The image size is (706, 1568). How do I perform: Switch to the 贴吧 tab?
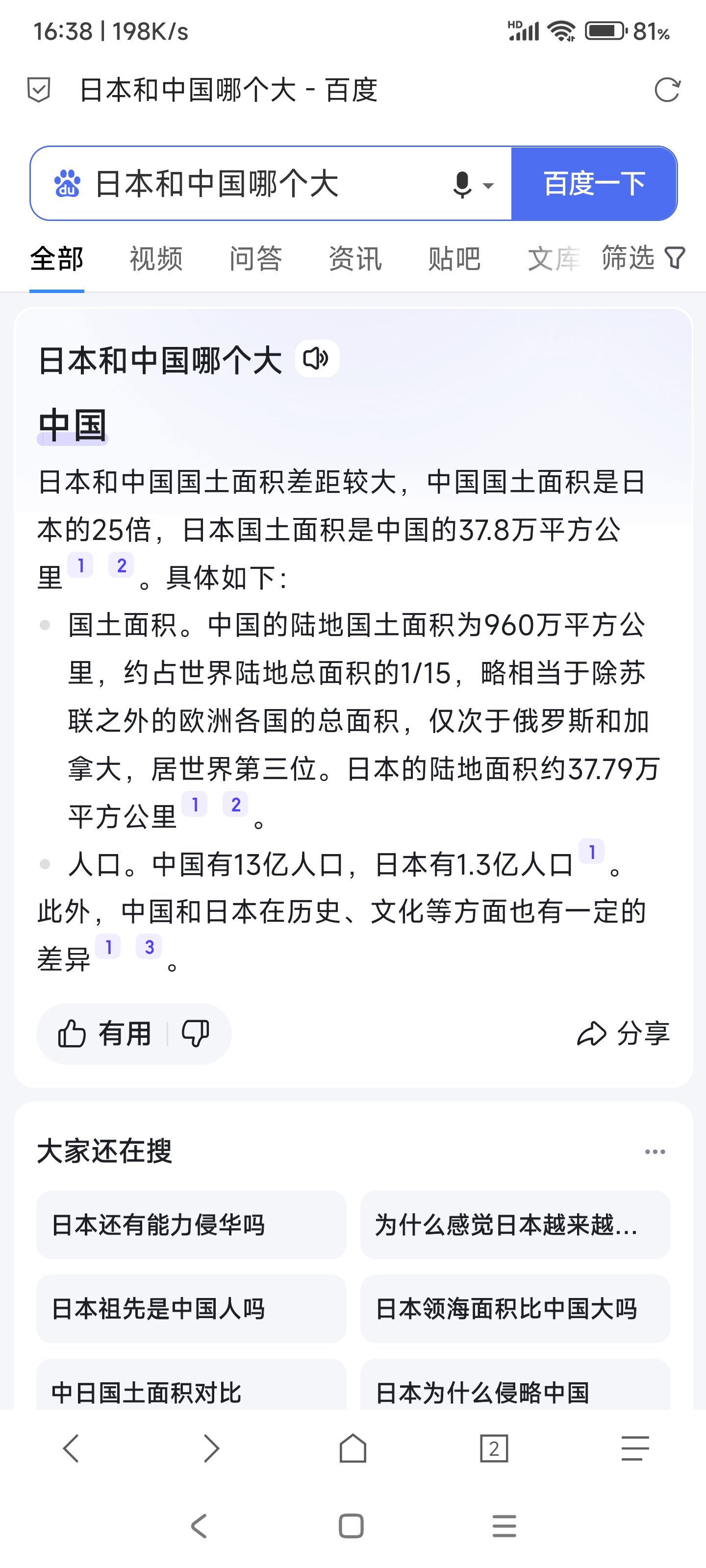(x=454, y=259)
